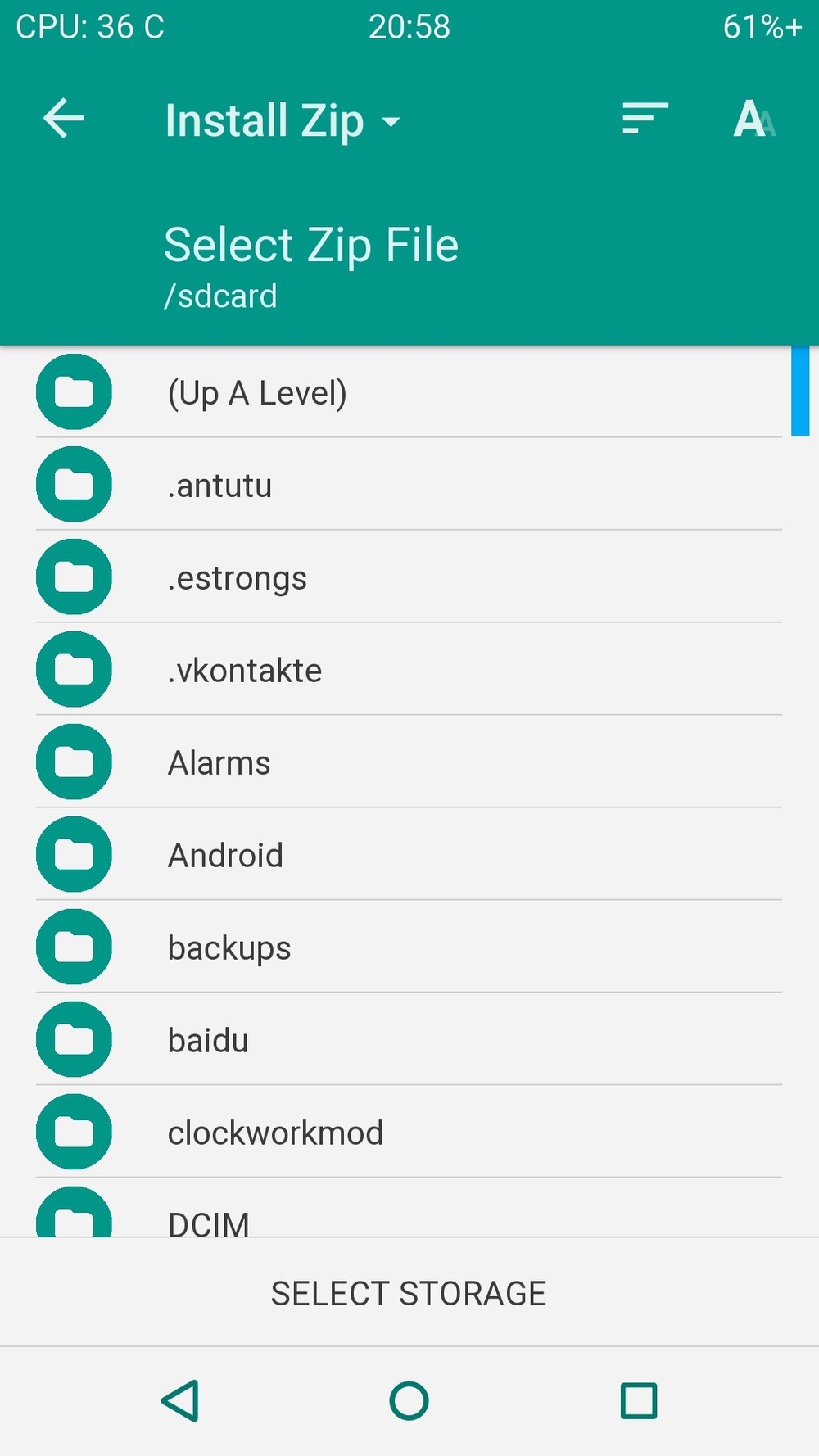Screen dimensions: 819x1456
Task: Open the Android folder
Action: [x=409, y=855]
